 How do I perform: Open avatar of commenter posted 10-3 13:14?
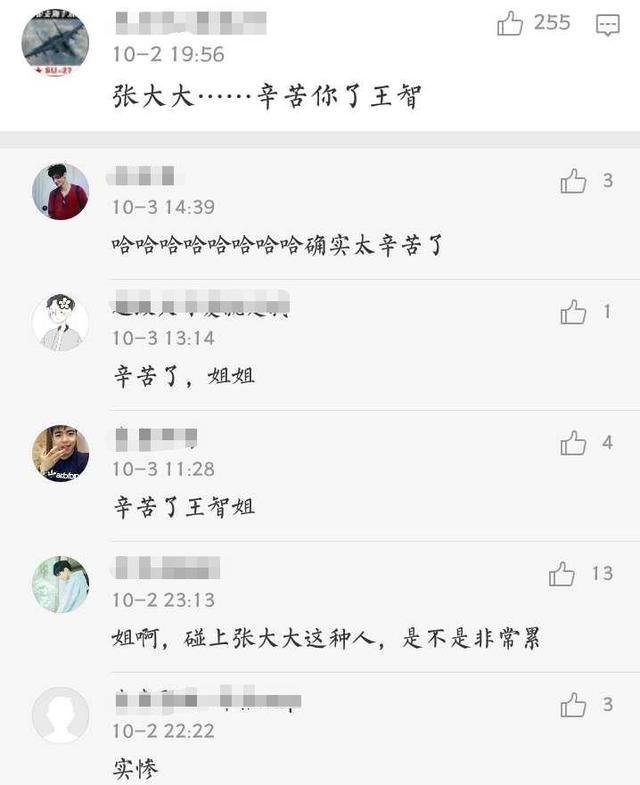click(60, 322)
